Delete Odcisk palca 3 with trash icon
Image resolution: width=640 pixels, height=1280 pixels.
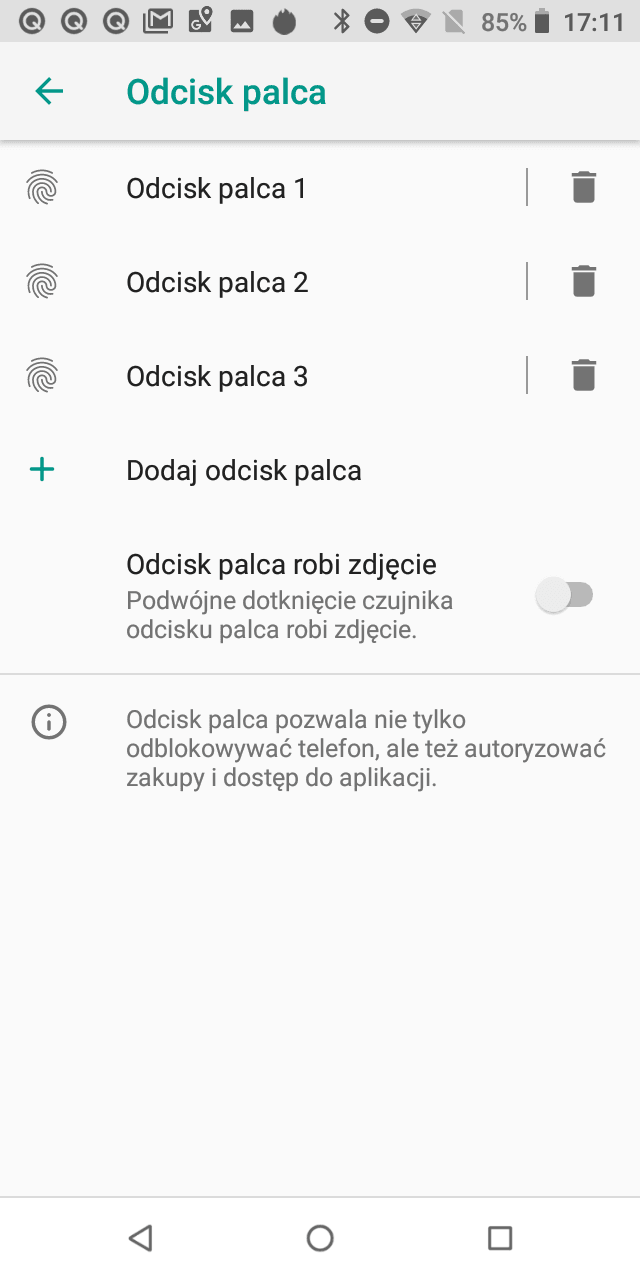(x=584, y=376)
